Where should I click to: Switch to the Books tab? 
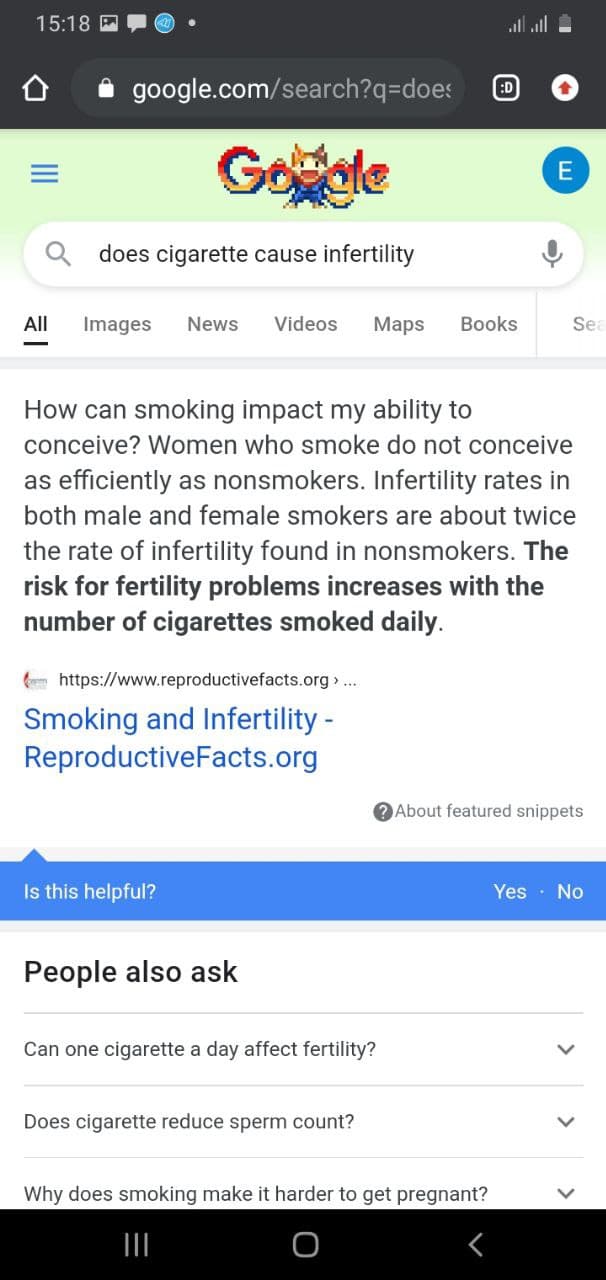point(489,324)
